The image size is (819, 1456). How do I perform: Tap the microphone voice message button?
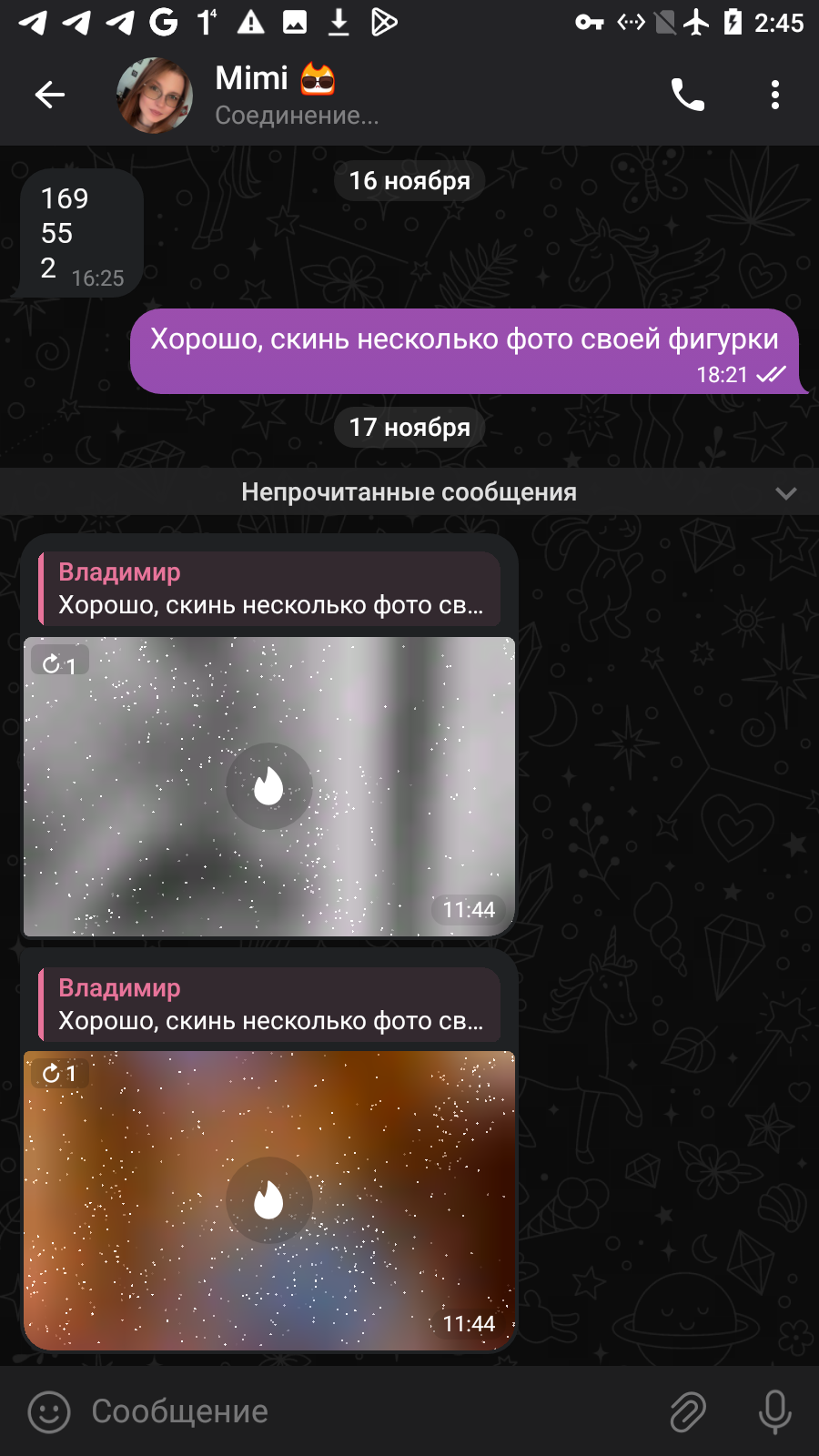[775, 1412]
